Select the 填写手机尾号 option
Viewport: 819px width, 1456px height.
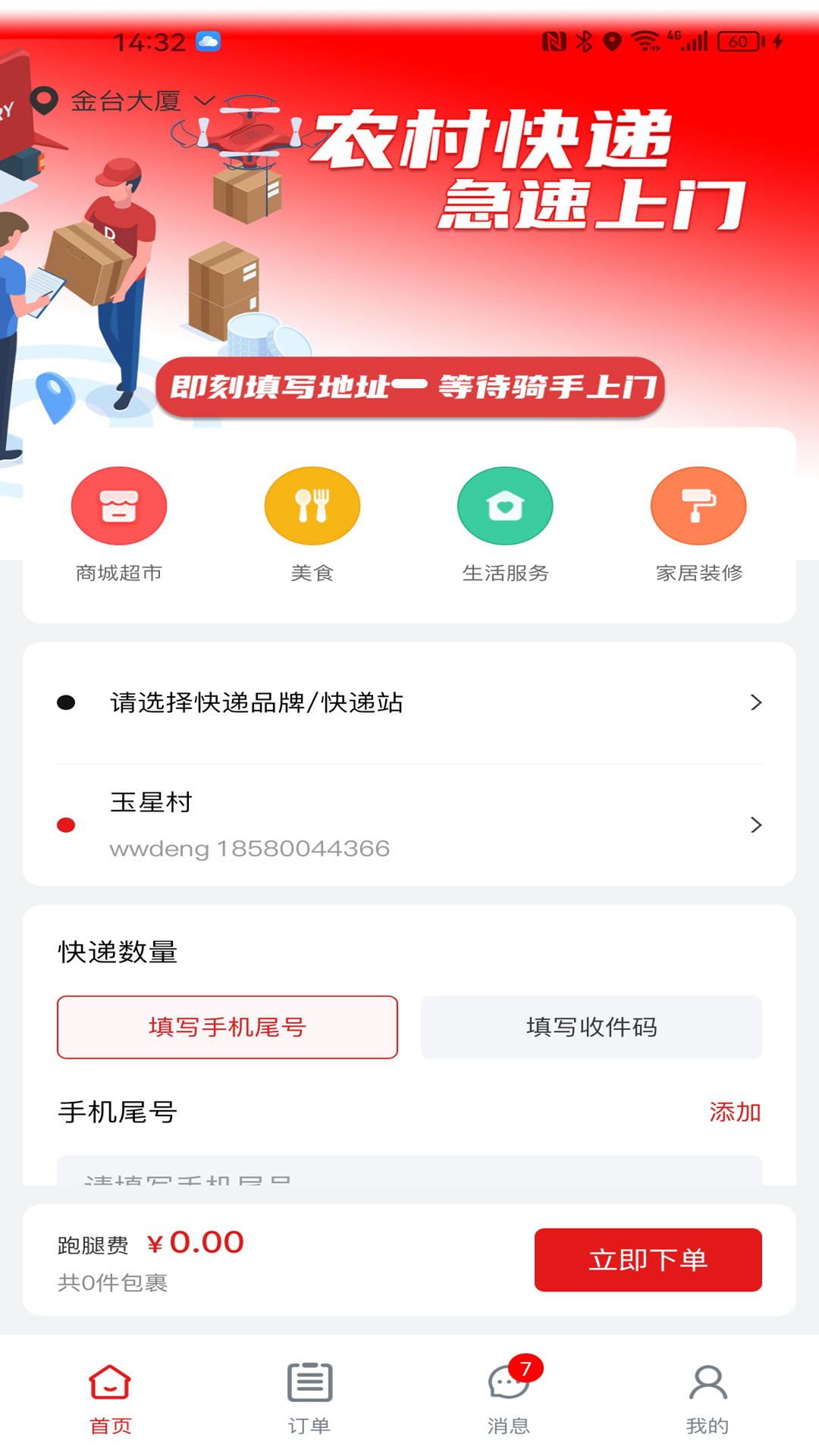pyautogui.click(x=227, y=1028)
